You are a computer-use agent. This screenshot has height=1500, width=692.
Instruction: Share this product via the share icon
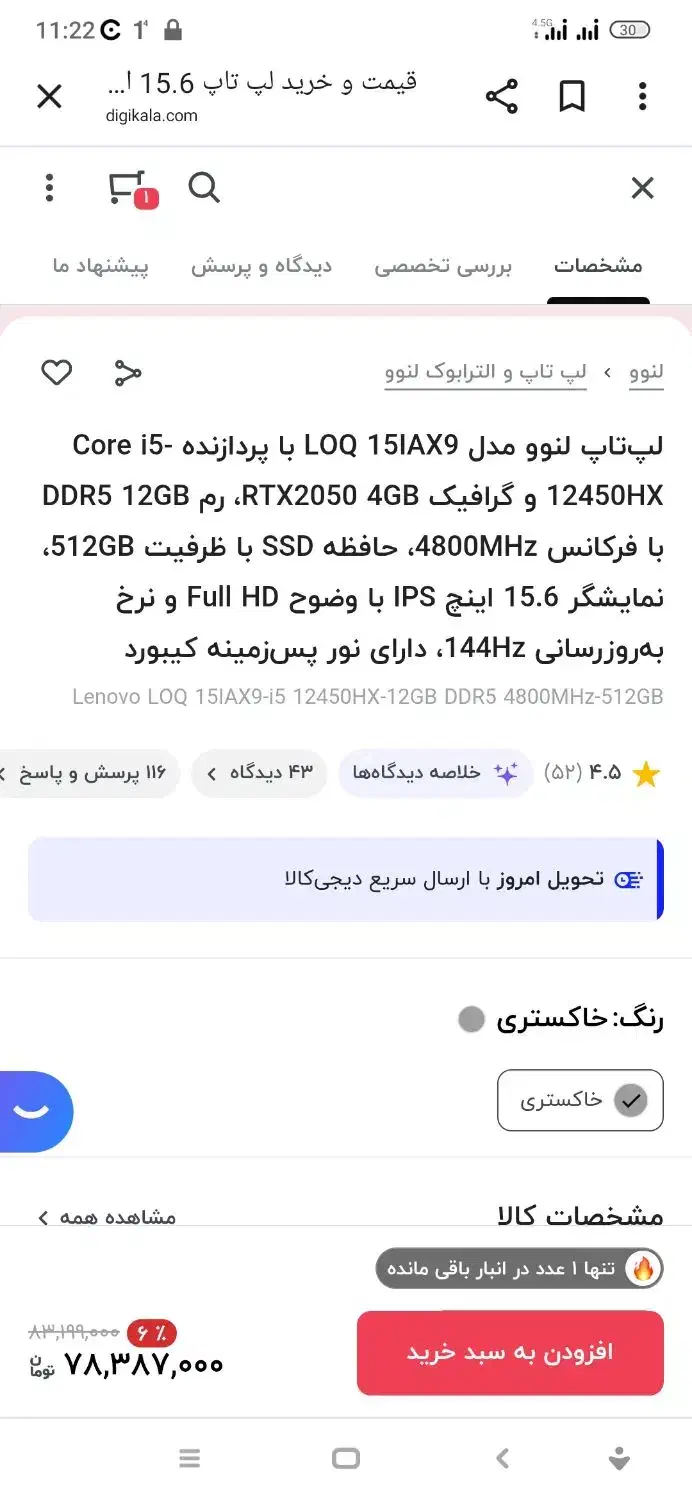pyautogui.click(x=127, y=373)
